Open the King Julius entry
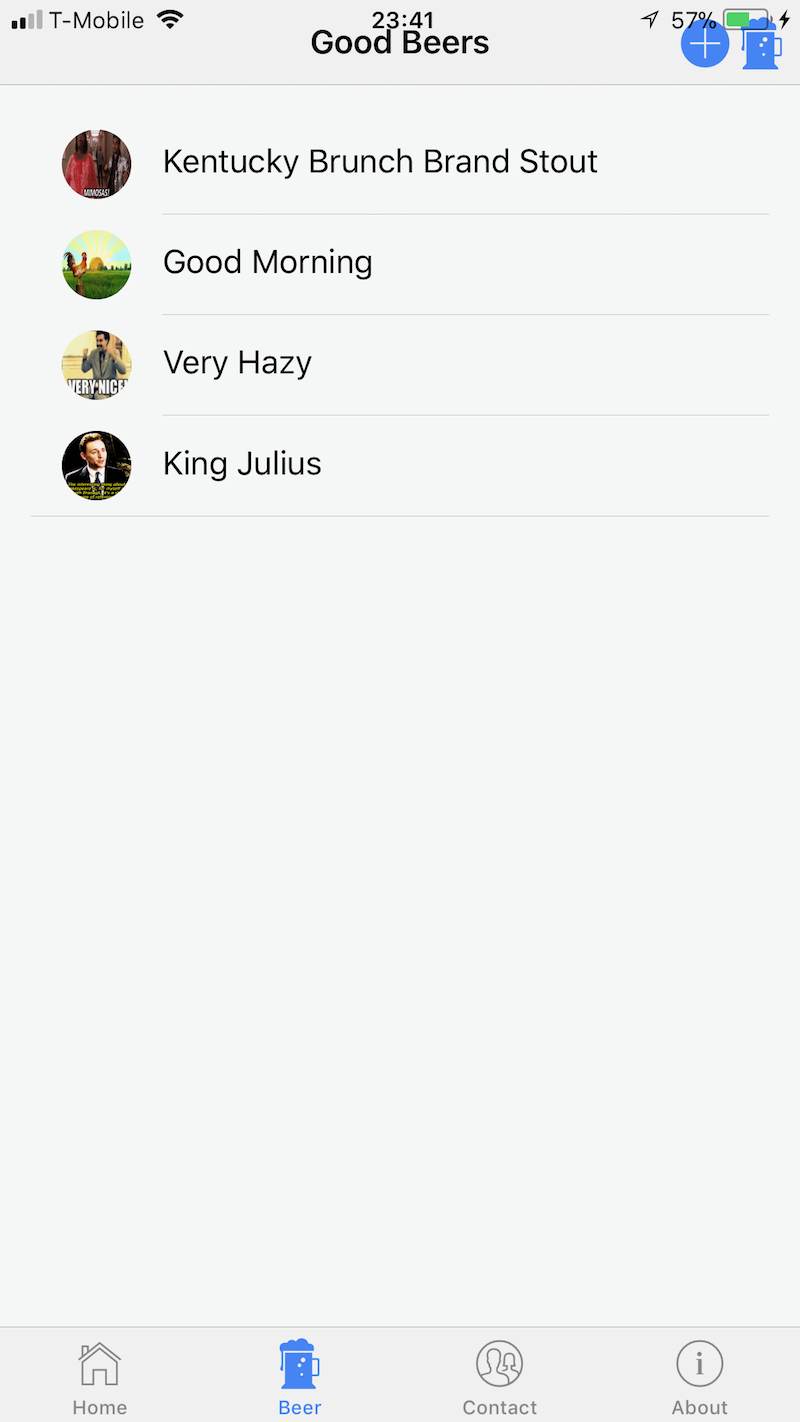 point(243,465)
